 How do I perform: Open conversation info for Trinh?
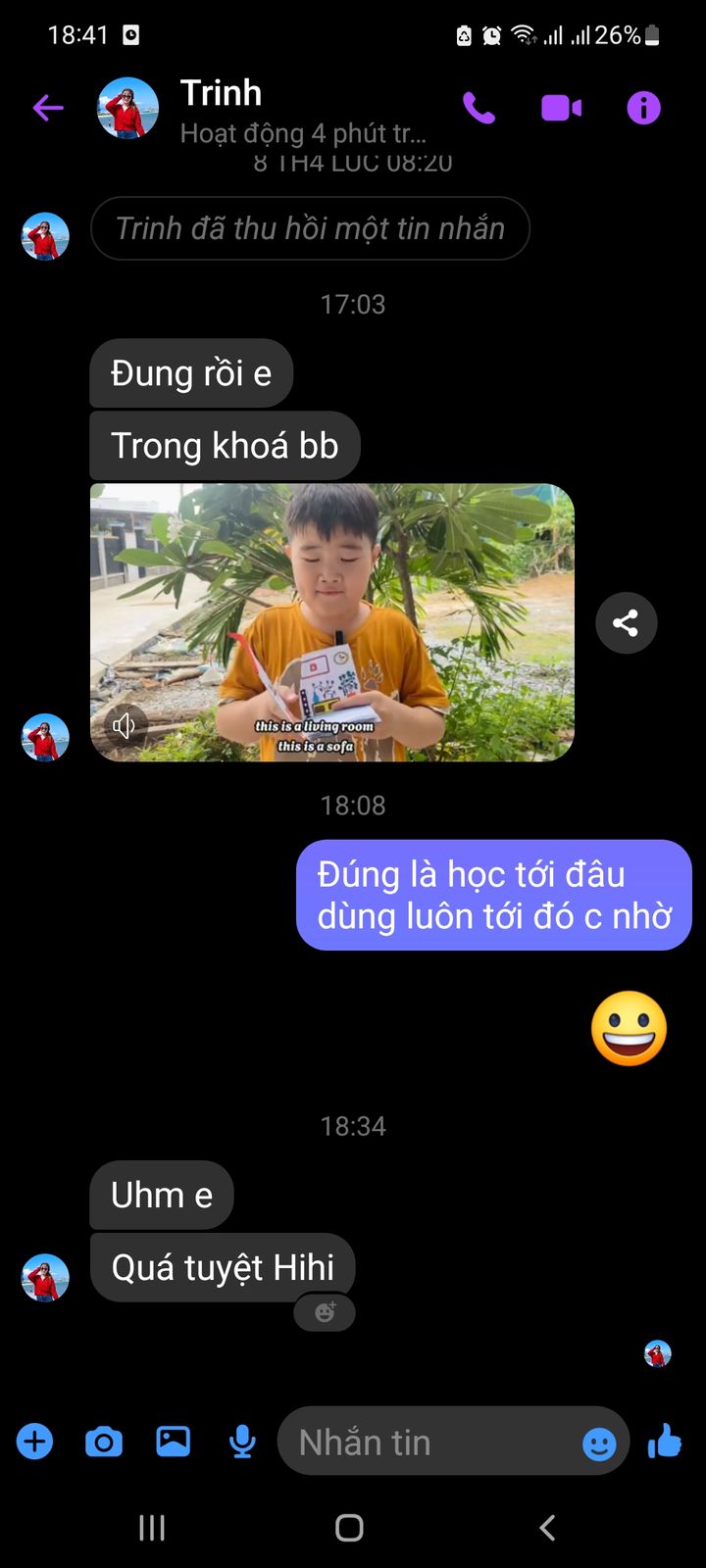click(x=643, y=108)
